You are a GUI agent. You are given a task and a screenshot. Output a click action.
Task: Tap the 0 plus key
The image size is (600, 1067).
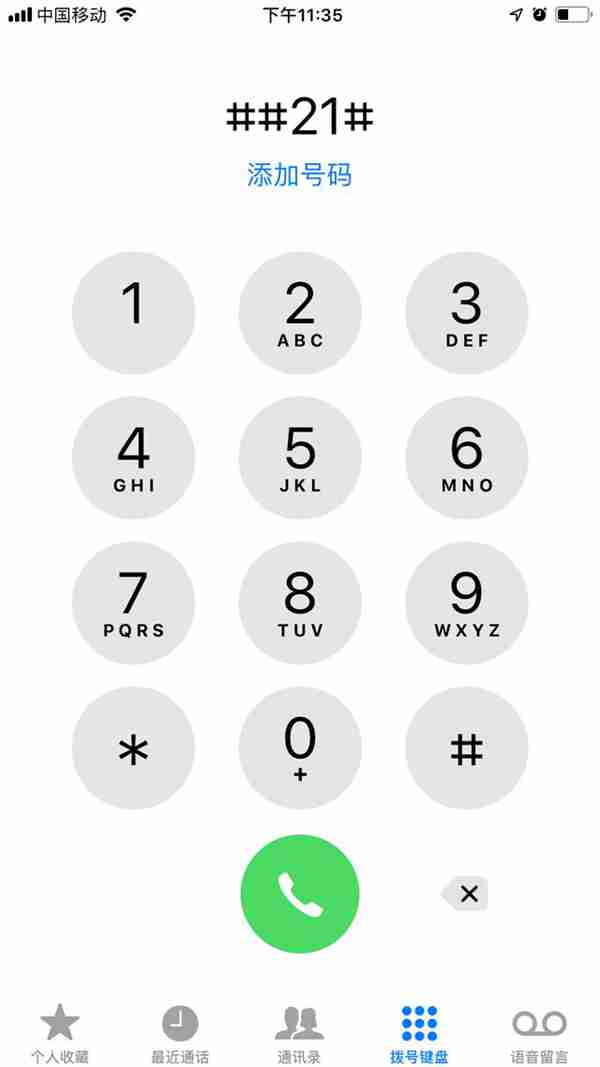300,748
